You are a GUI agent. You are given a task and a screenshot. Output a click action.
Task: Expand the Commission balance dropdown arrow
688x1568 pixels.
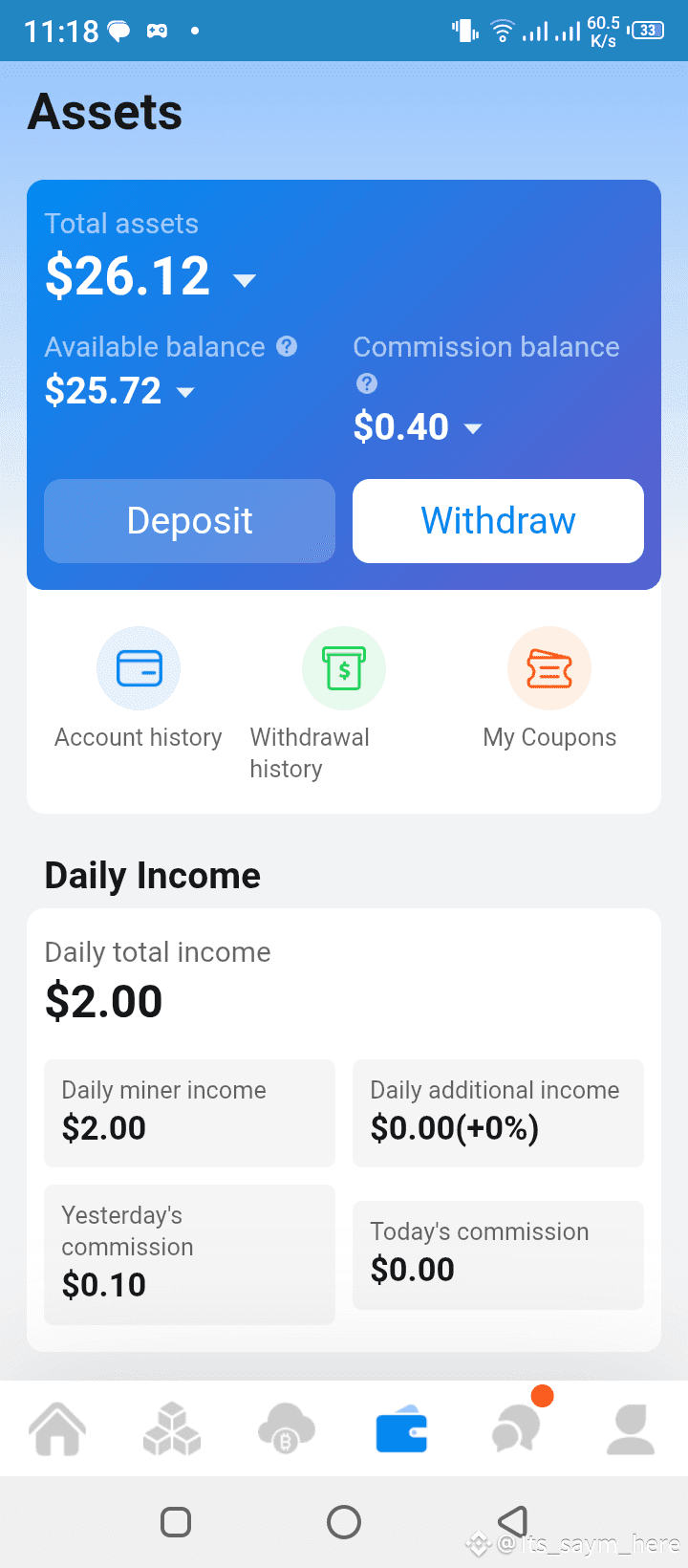[x=472, y=428]
